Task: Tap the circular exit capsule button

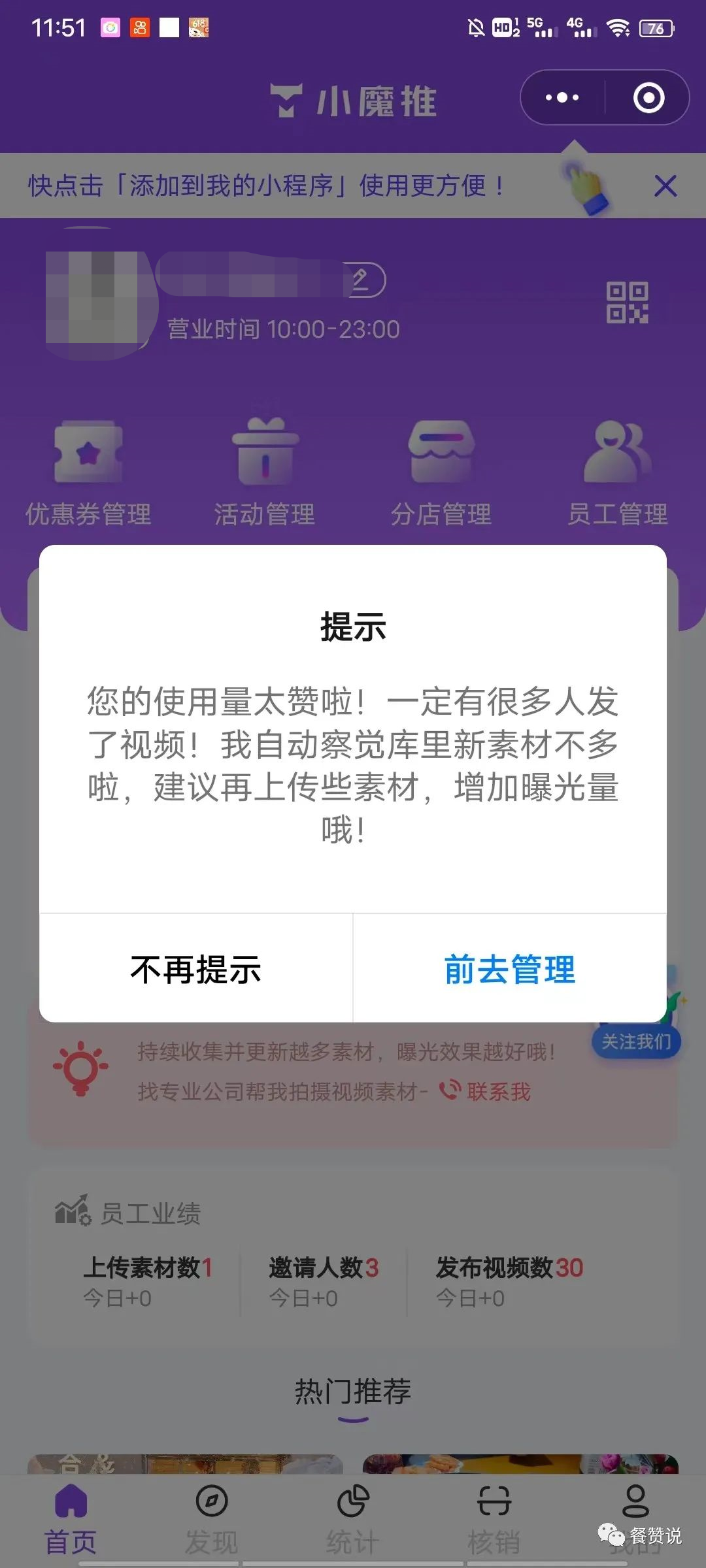Action: tap(648, 97)
